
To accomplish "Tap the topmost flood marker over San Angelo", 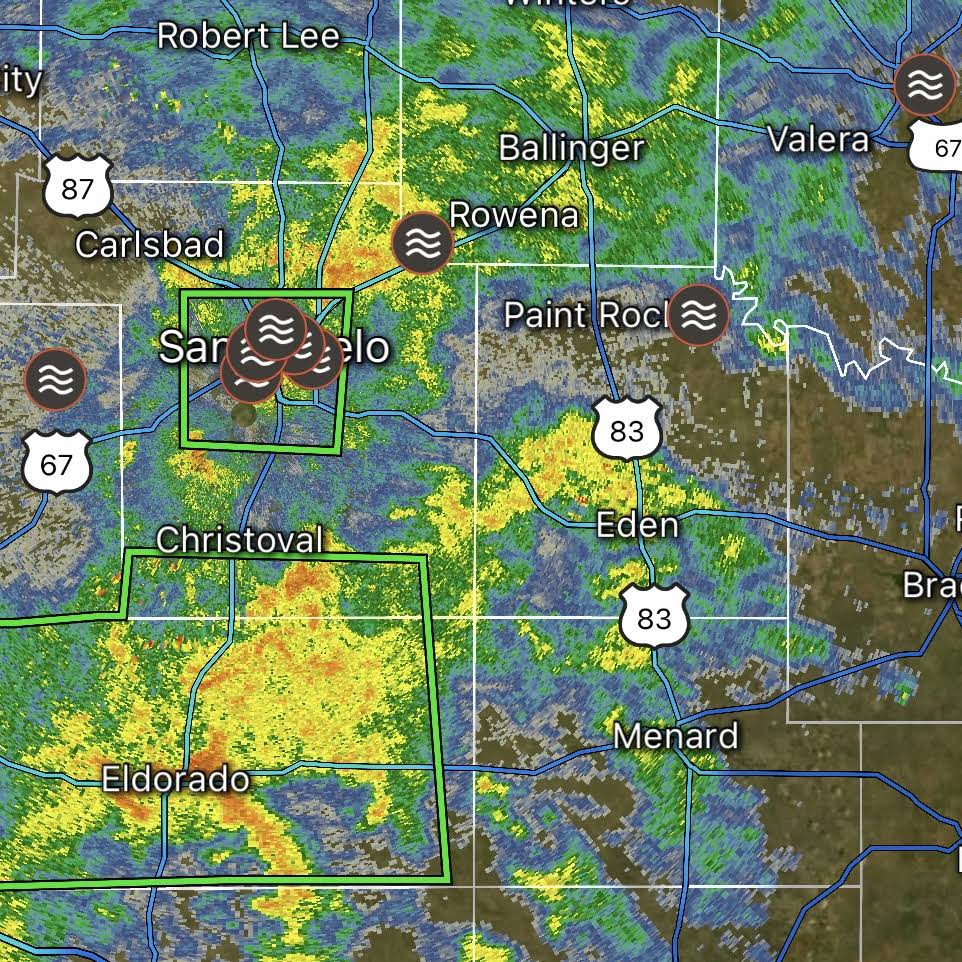I will coord(275,327).
